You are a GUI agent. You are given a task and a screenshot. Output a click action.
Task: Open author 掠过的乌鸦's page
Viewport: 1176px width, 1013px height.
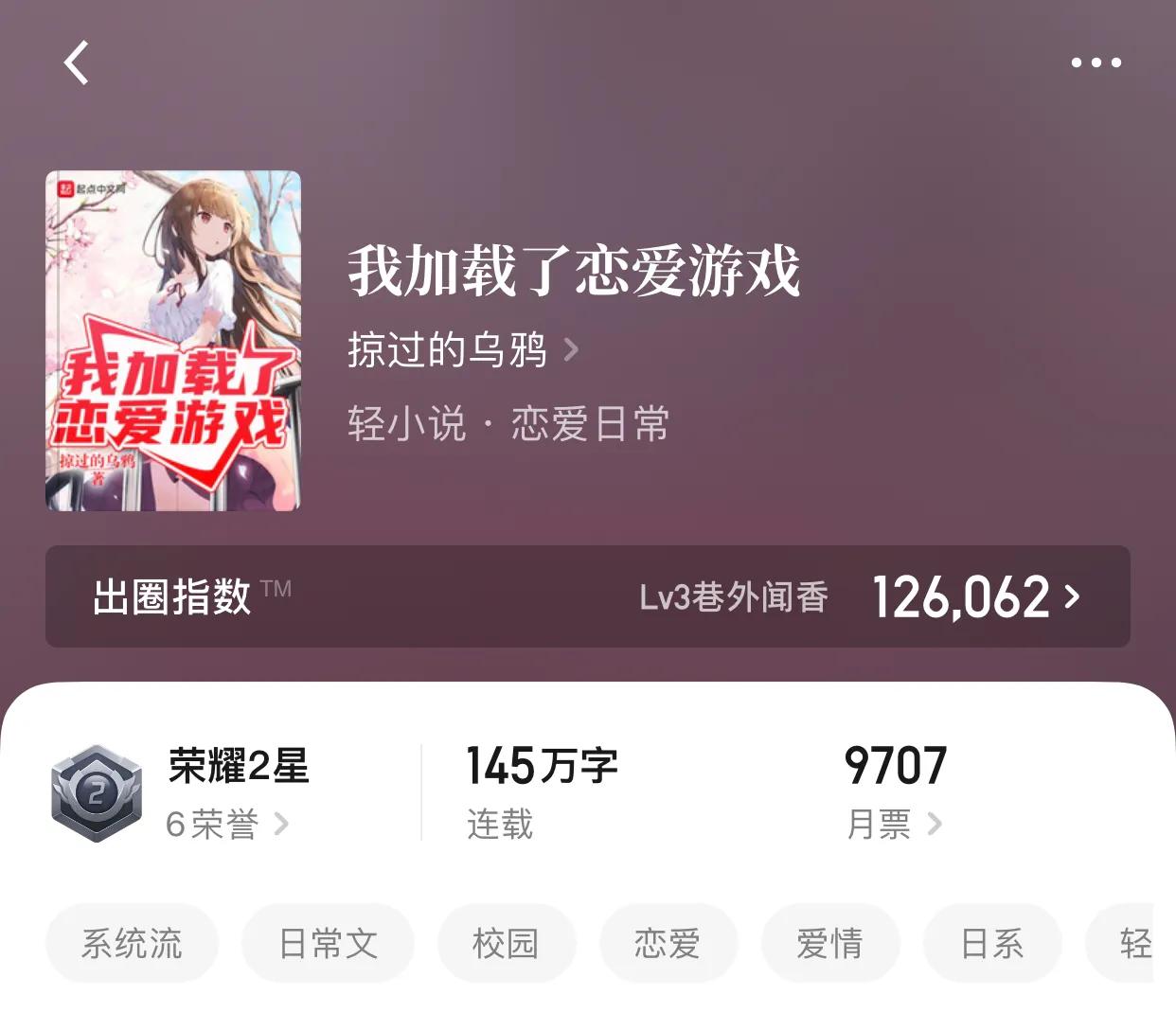462,350
